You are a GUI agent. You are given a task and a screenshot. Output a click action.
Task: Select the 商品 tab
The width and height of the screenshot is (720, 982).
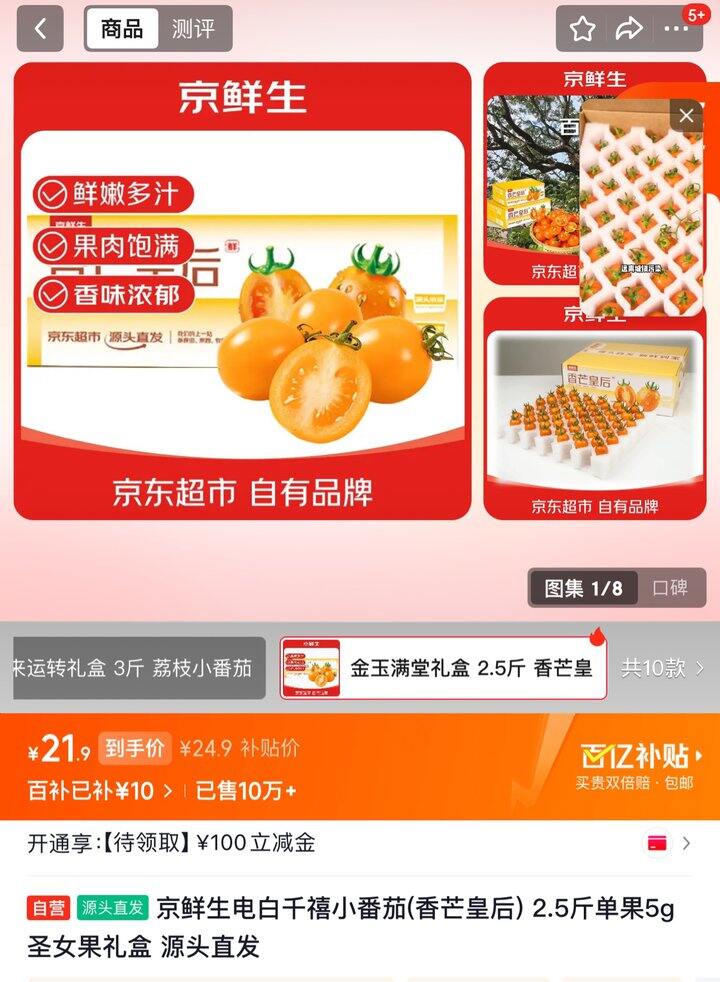[122, 29]
